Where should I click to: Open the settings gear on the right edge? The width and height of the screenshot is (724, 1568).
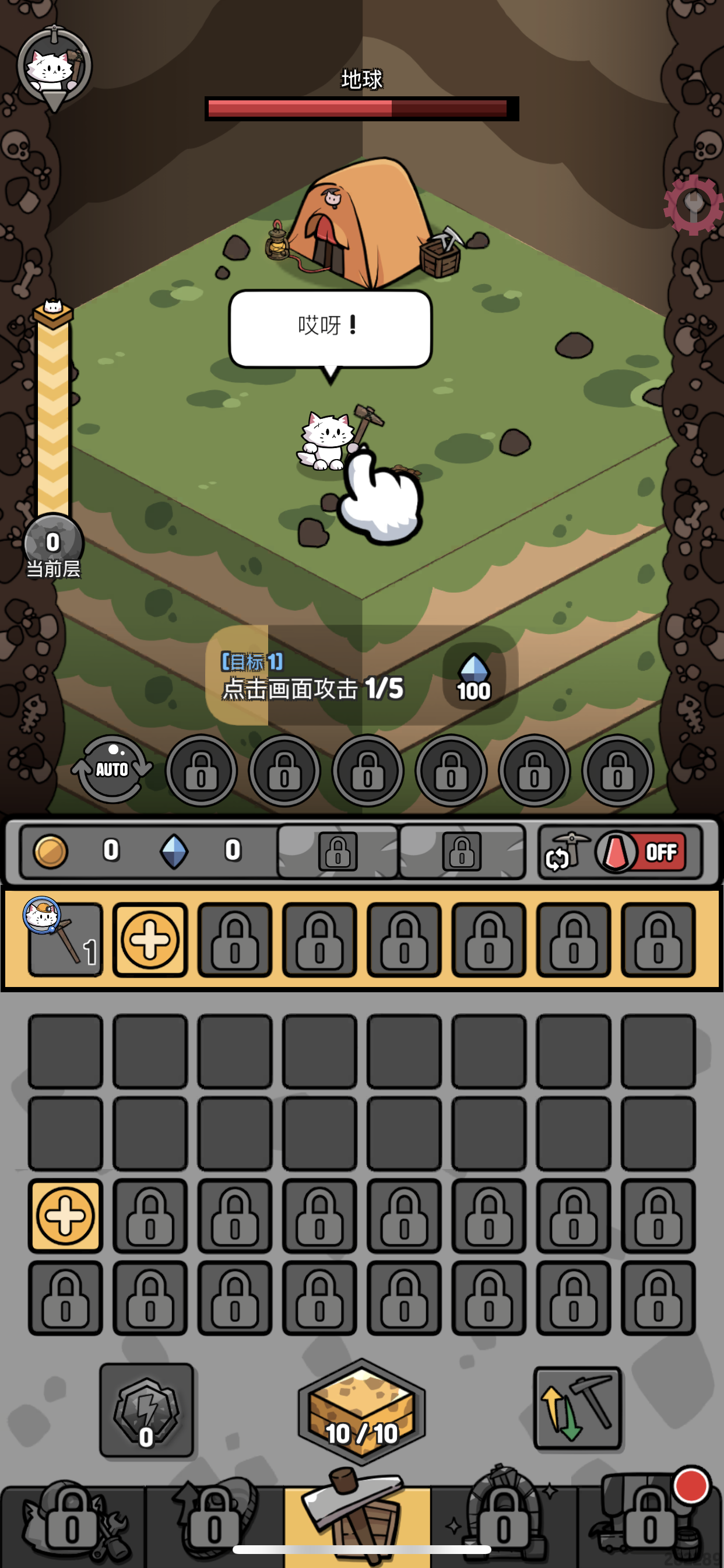click(x=693, y=204)
